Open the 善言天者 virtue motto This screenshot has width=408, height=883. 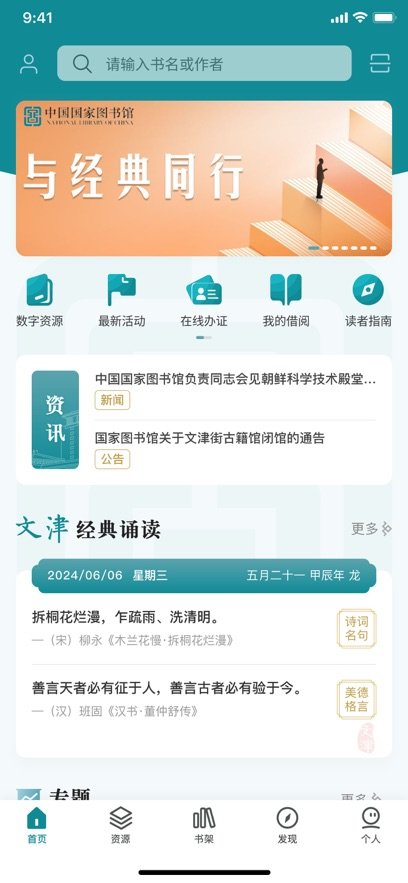204,699
